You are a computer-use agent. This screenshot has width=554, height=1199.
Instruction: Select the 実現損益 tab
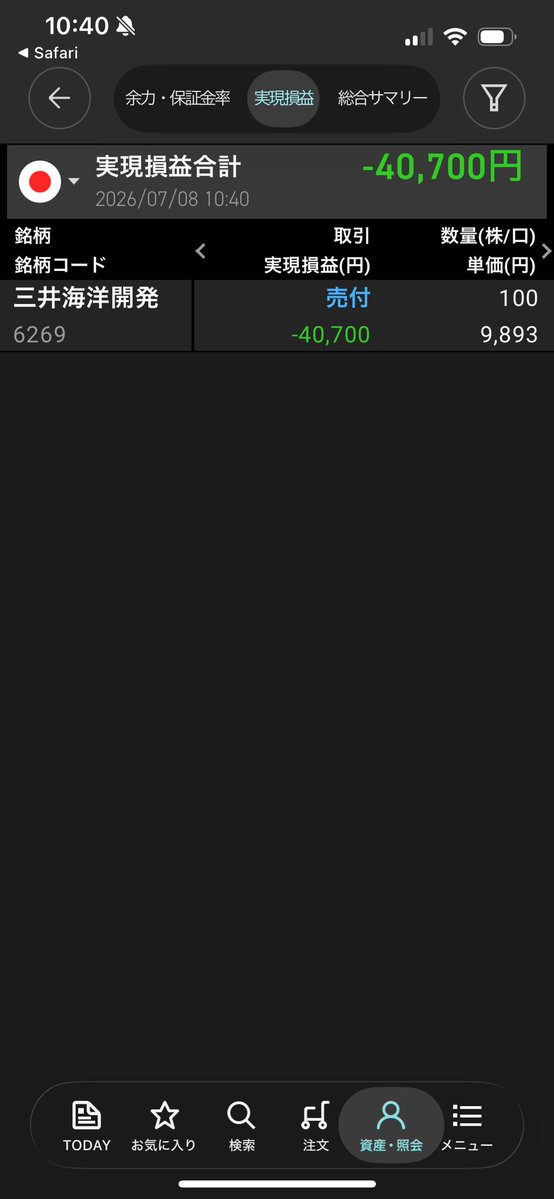(284, 99)
